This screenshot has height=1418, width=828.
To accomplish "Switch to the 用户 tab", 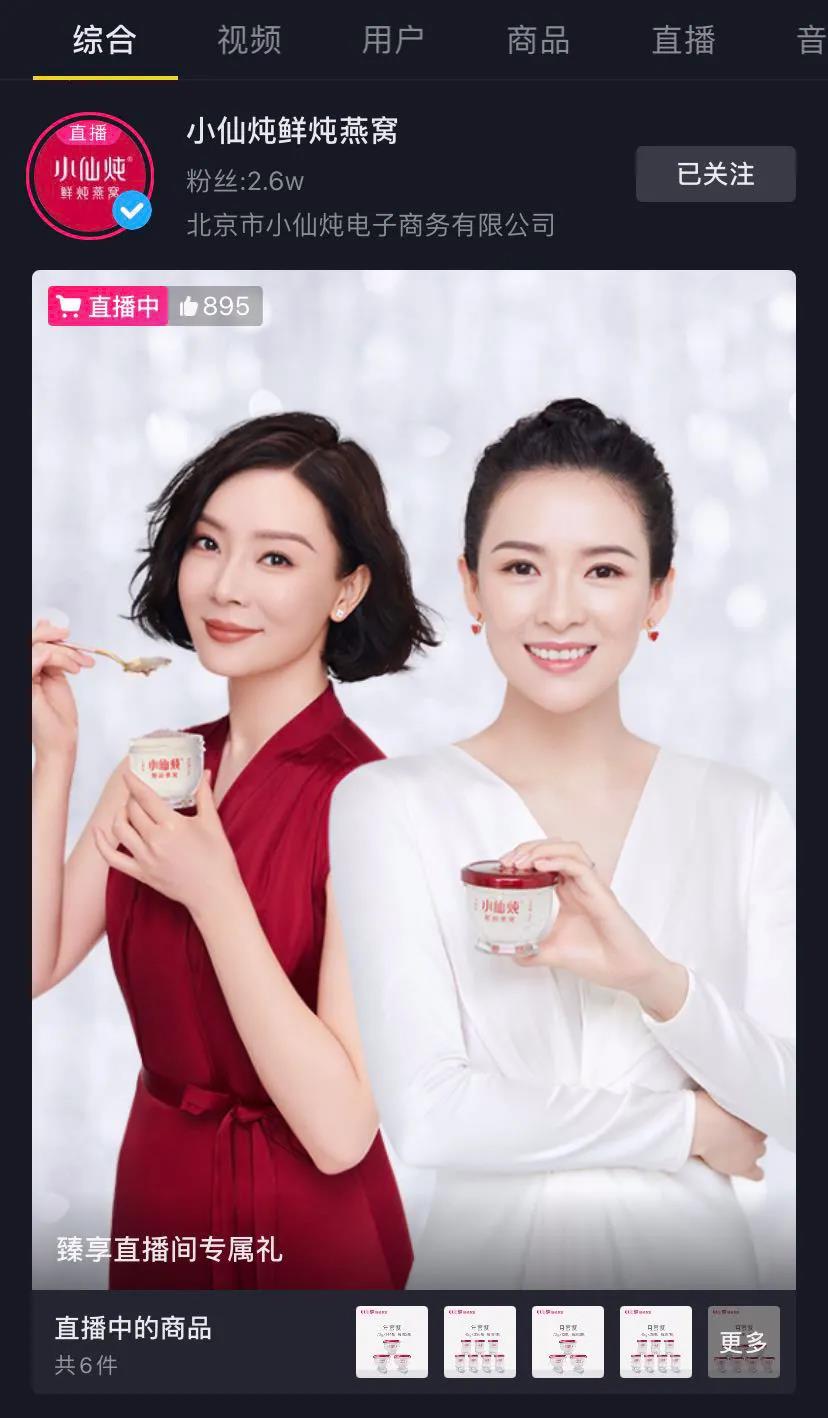I will (x=393, y=41).
